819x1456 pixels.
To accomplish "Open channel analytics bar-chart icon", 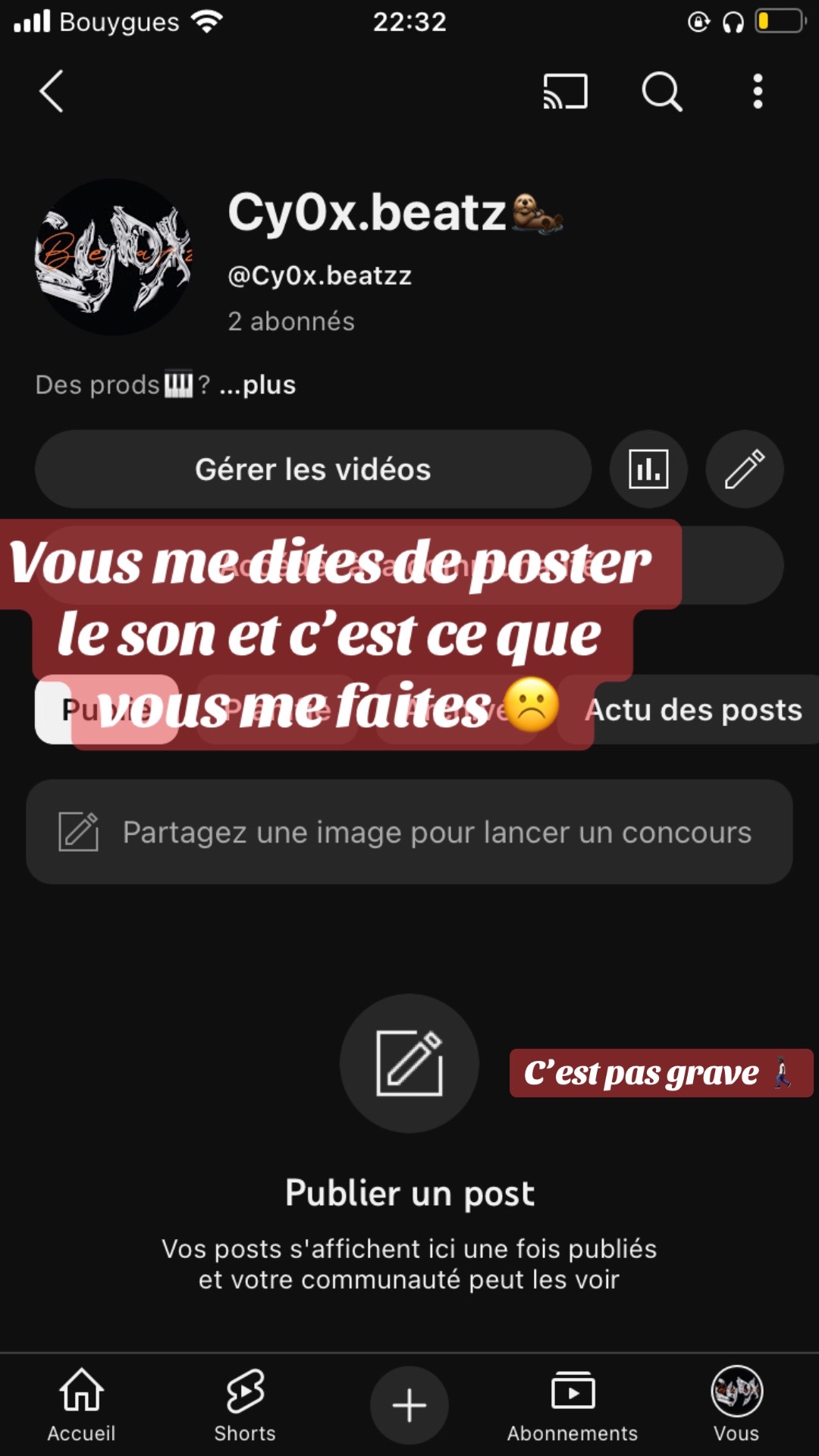I will click(x=648, y=469).
